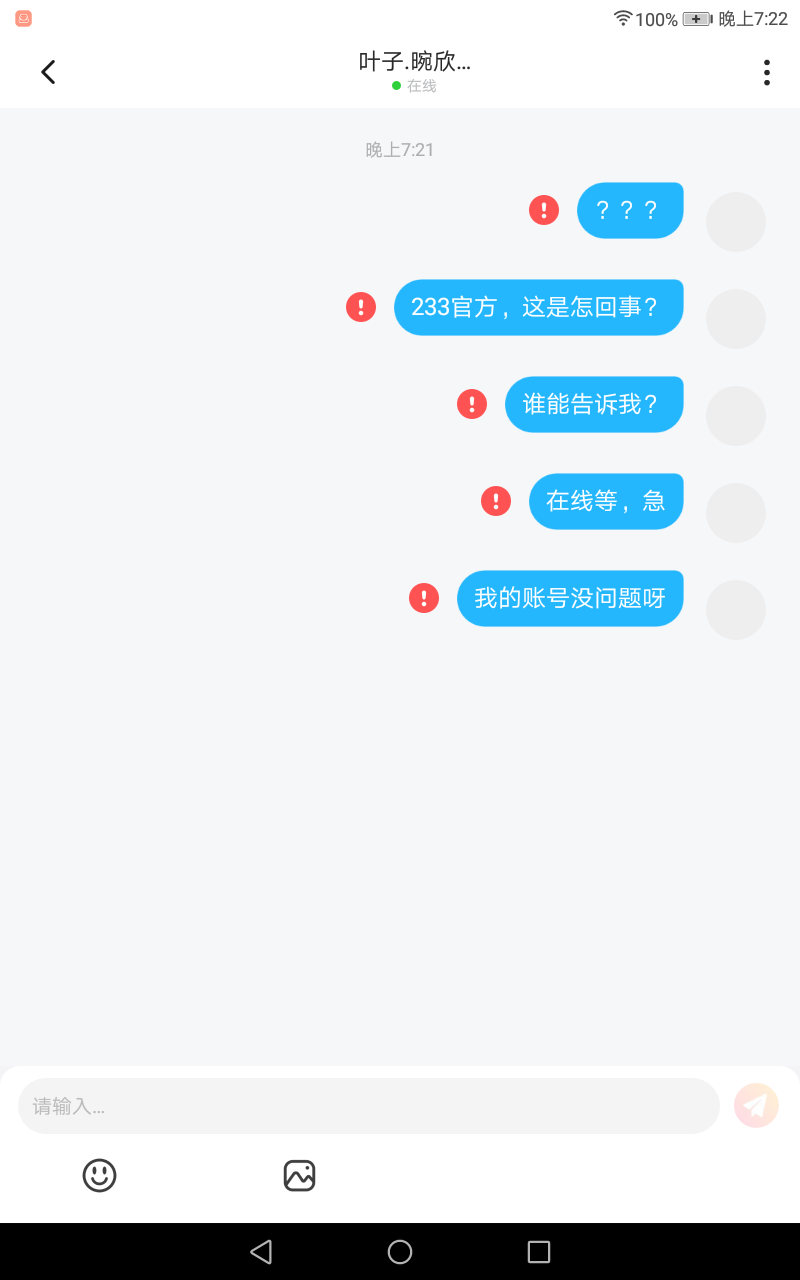Open recent apps via system square button
This screenshot has width=800, height=1280.
point(539,1252)
